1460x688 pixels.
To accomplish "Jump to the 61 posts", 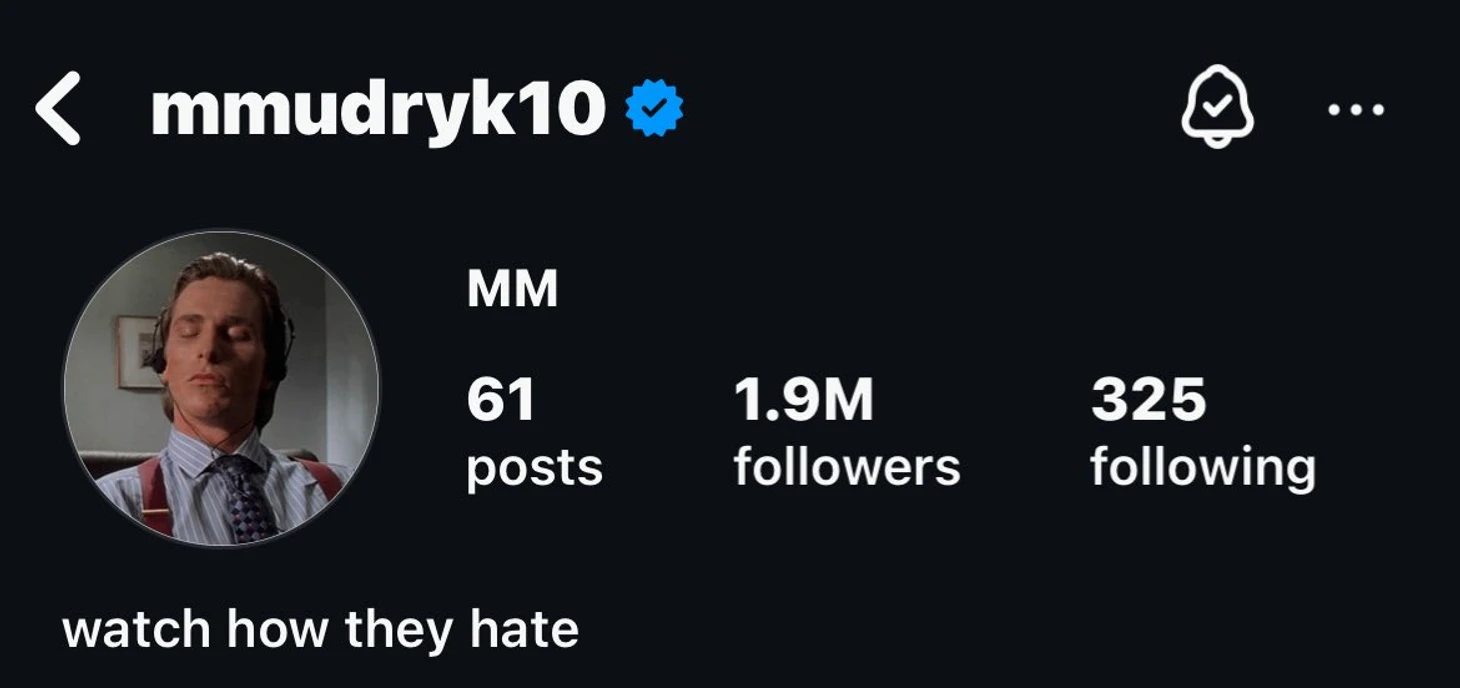I will coord(534,432).
